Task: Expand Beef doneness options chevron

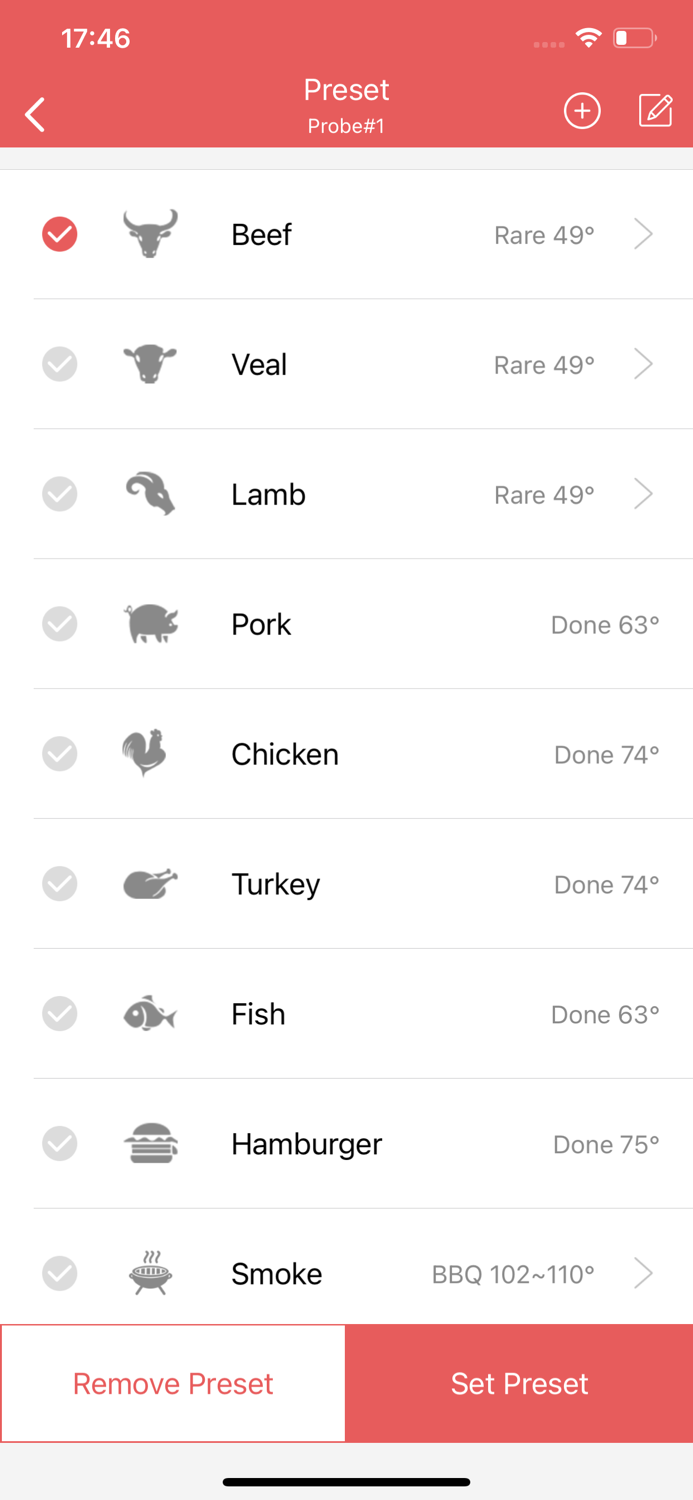Action: pyautogui.click(x=643, y=235)
